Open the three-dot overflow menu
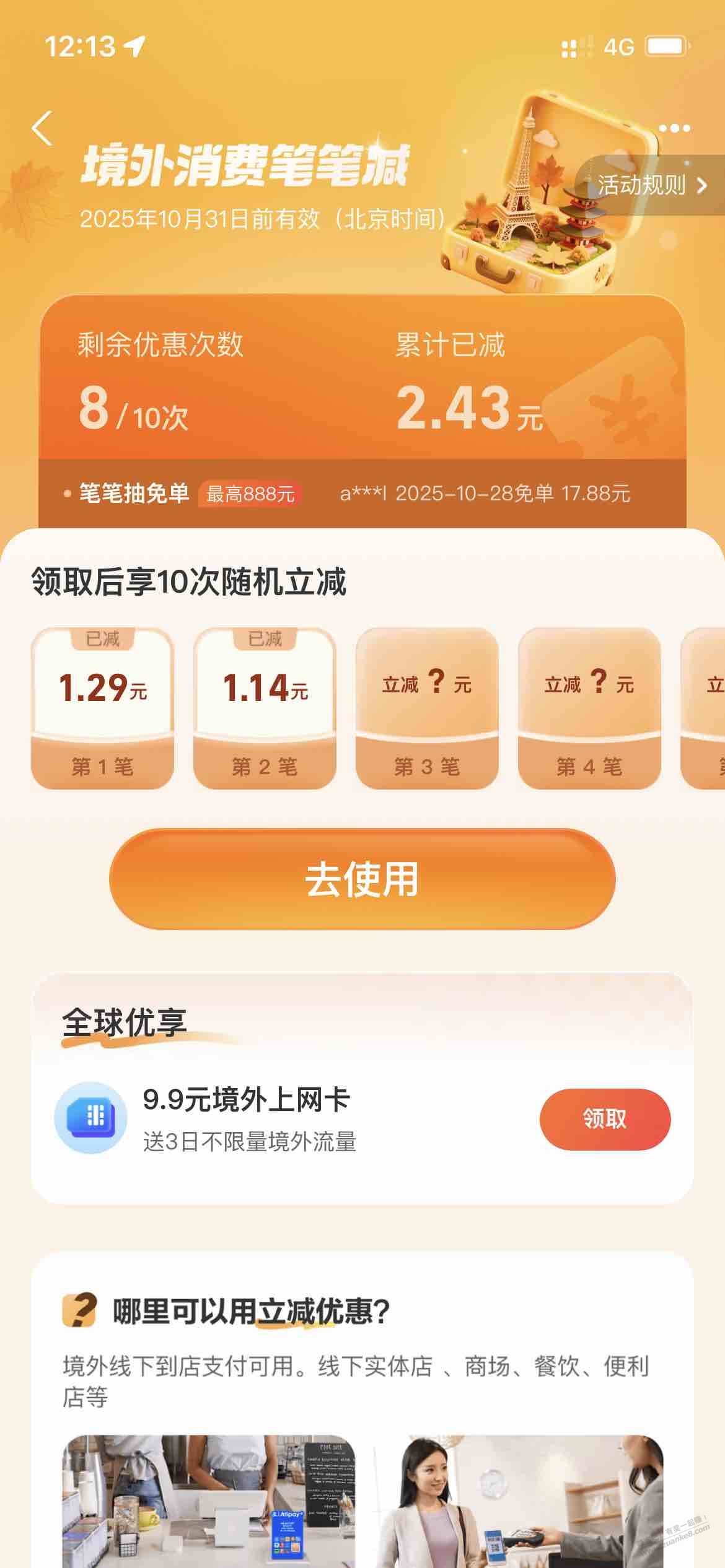This screenshot has width=725, height=1568. (x=674, y=129)
